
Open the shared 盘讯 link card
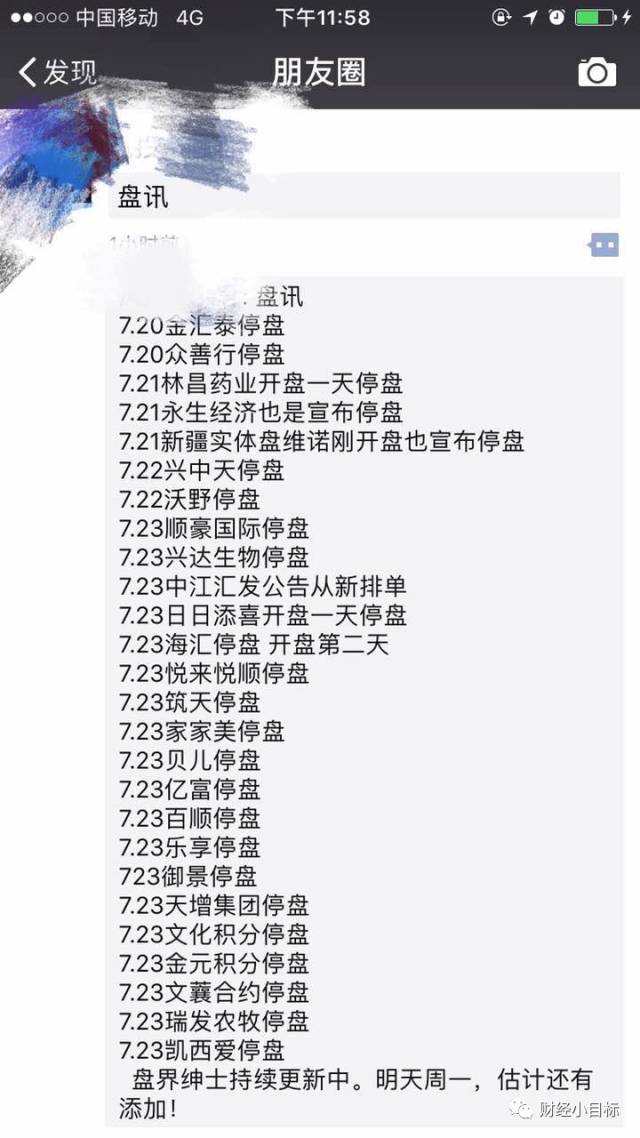tap(364, 196)
